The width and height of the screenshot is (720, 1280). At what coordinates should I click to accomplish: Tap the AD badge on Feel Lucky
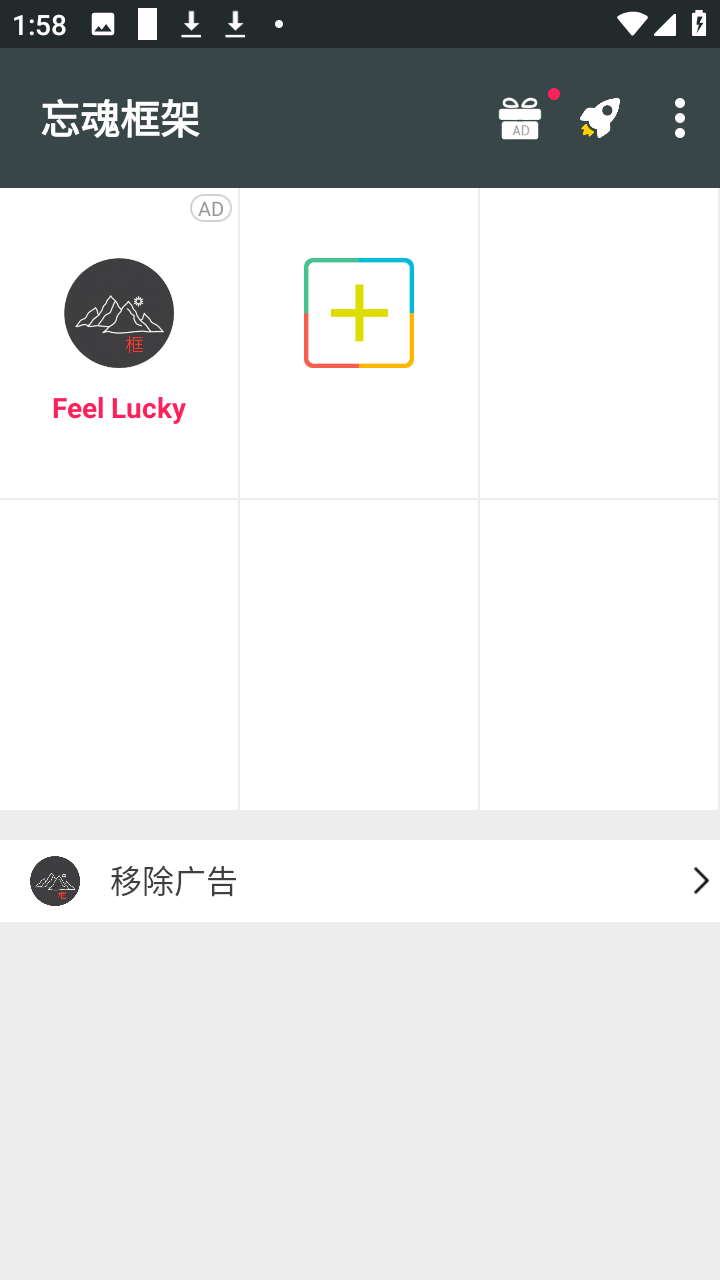pos(211,208)
